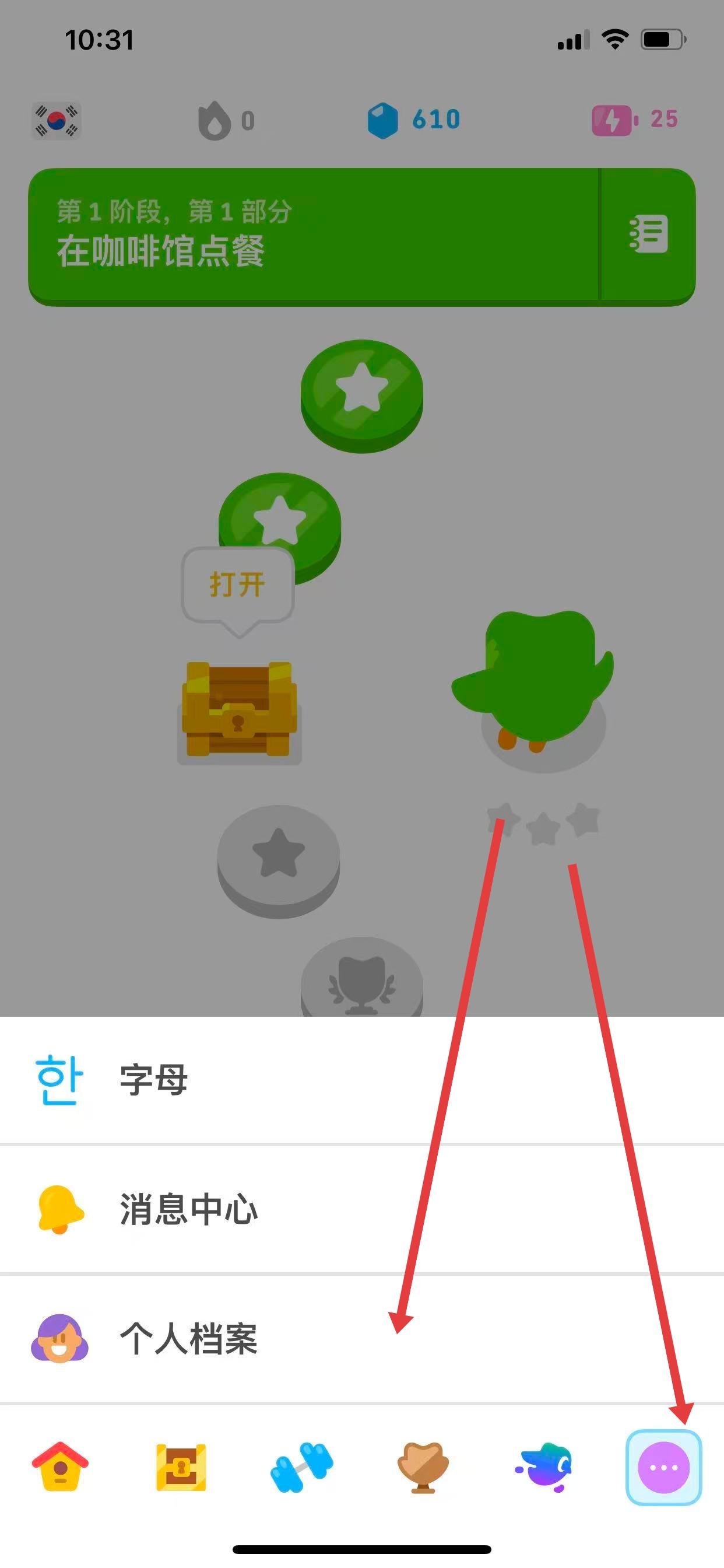Open the leaderboard trophy tab

pos(423,1467)
